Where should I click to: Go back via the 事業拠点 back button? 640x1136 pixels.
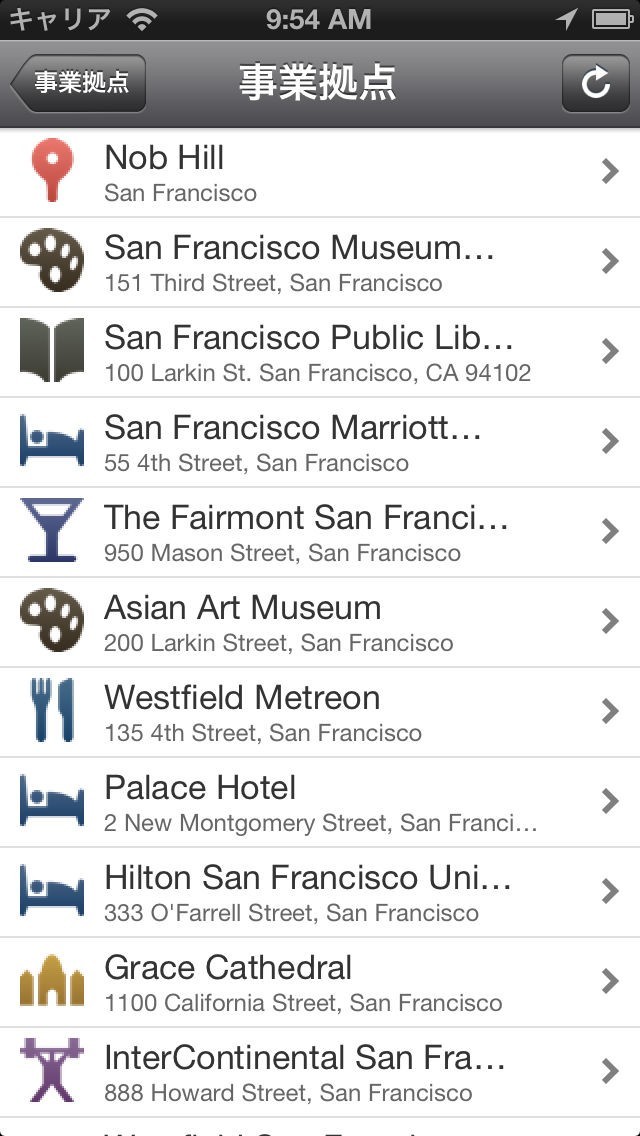pos(79,83)
